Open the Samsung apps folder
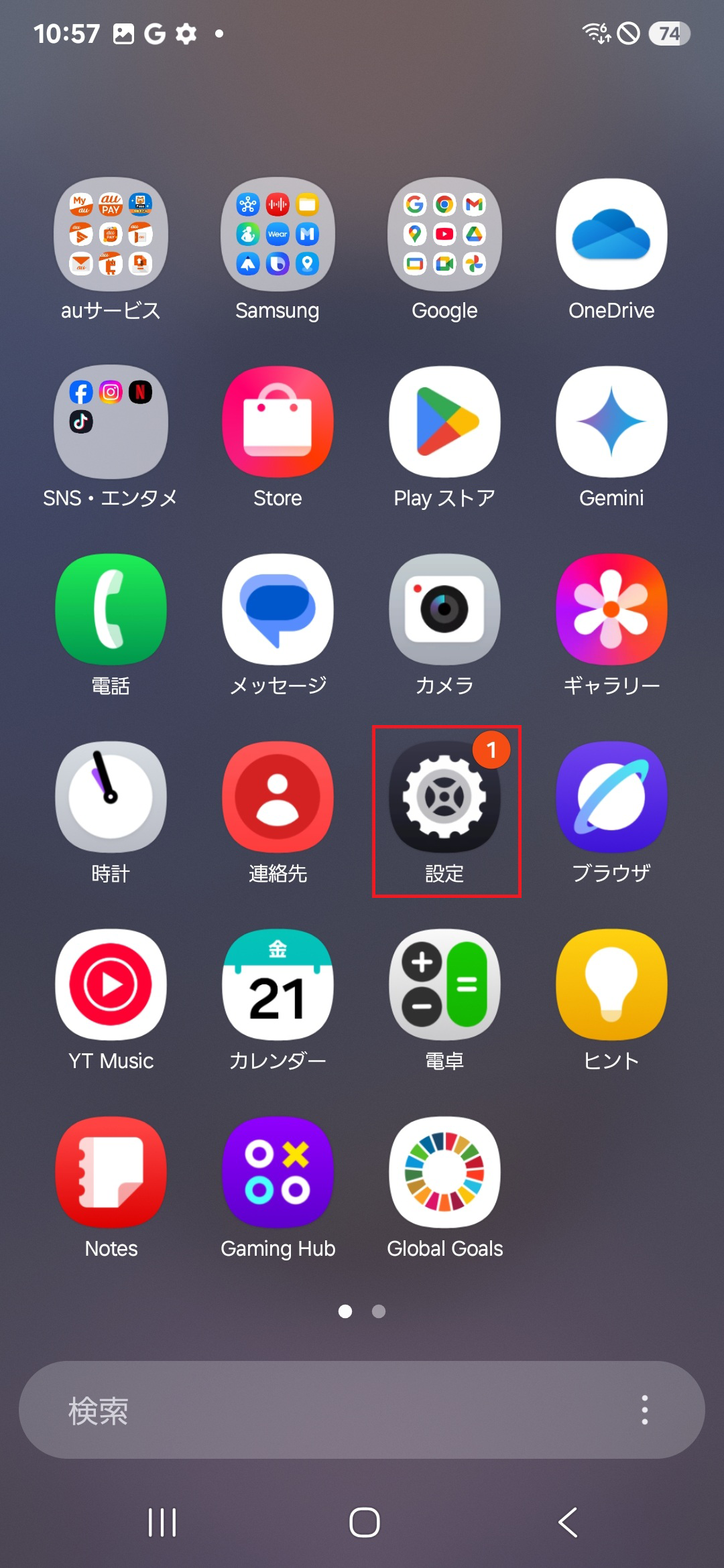 click(278, 235)
